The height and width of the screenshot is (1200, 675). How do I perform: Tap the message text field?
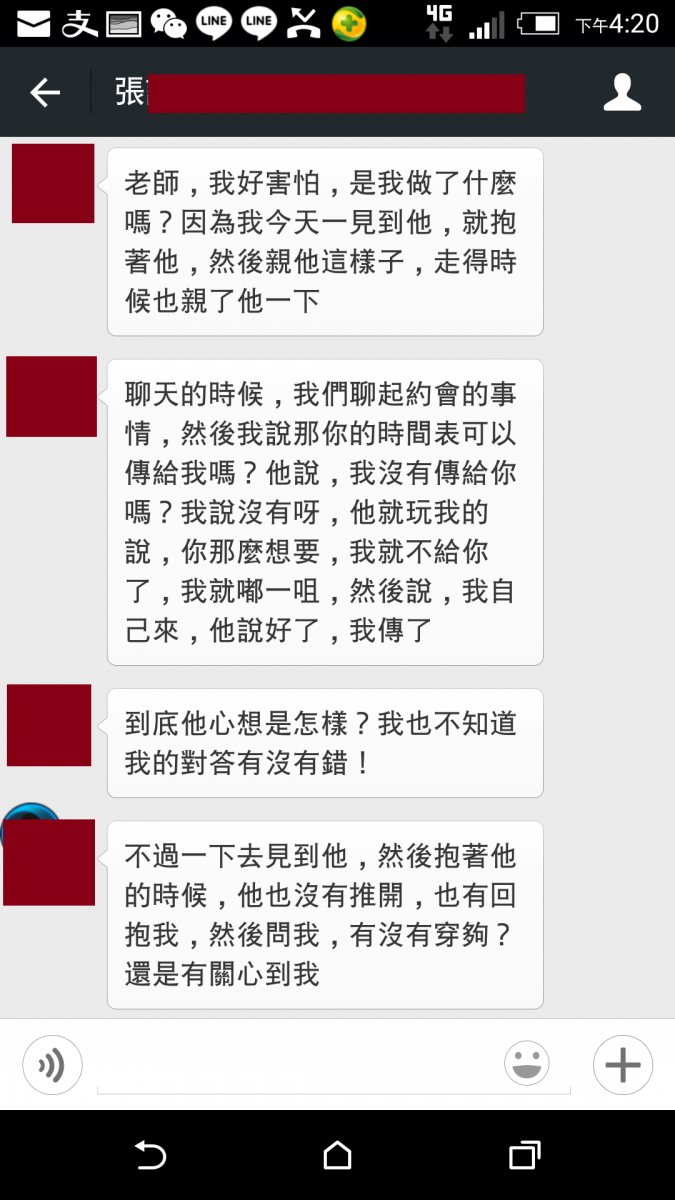tap(296, 1066)
